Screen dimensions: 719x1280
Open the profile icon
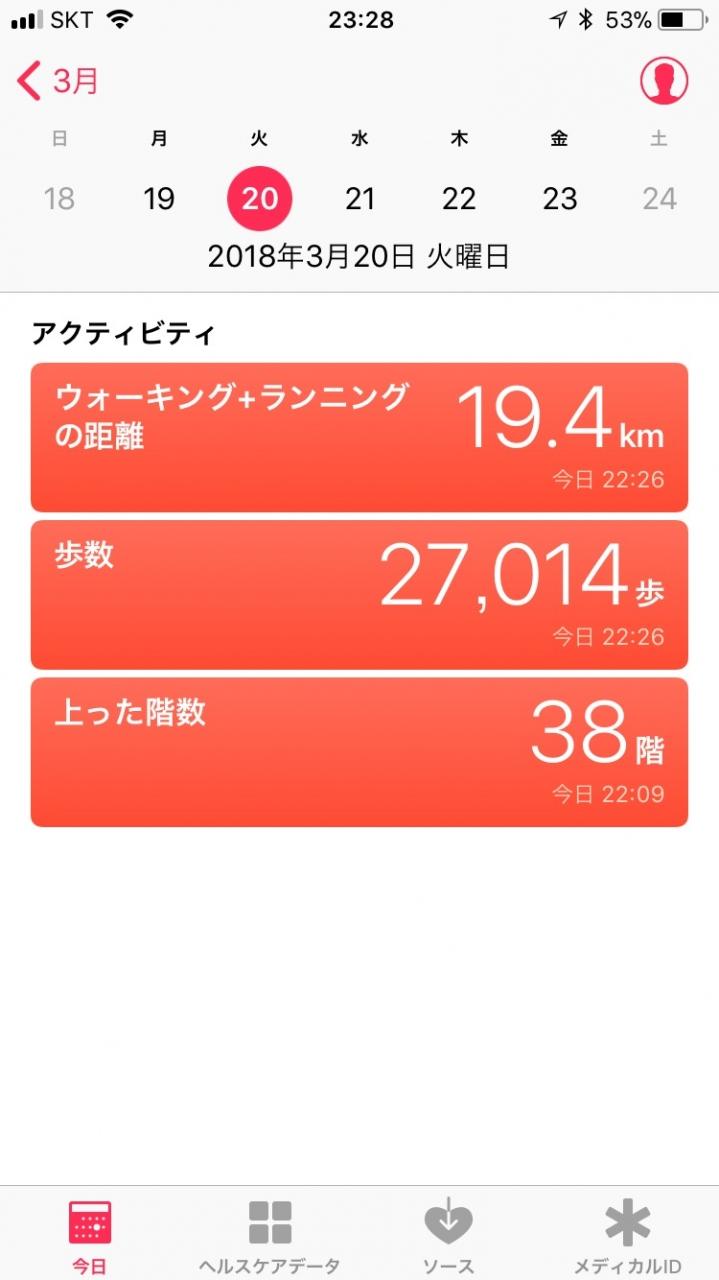664,81
